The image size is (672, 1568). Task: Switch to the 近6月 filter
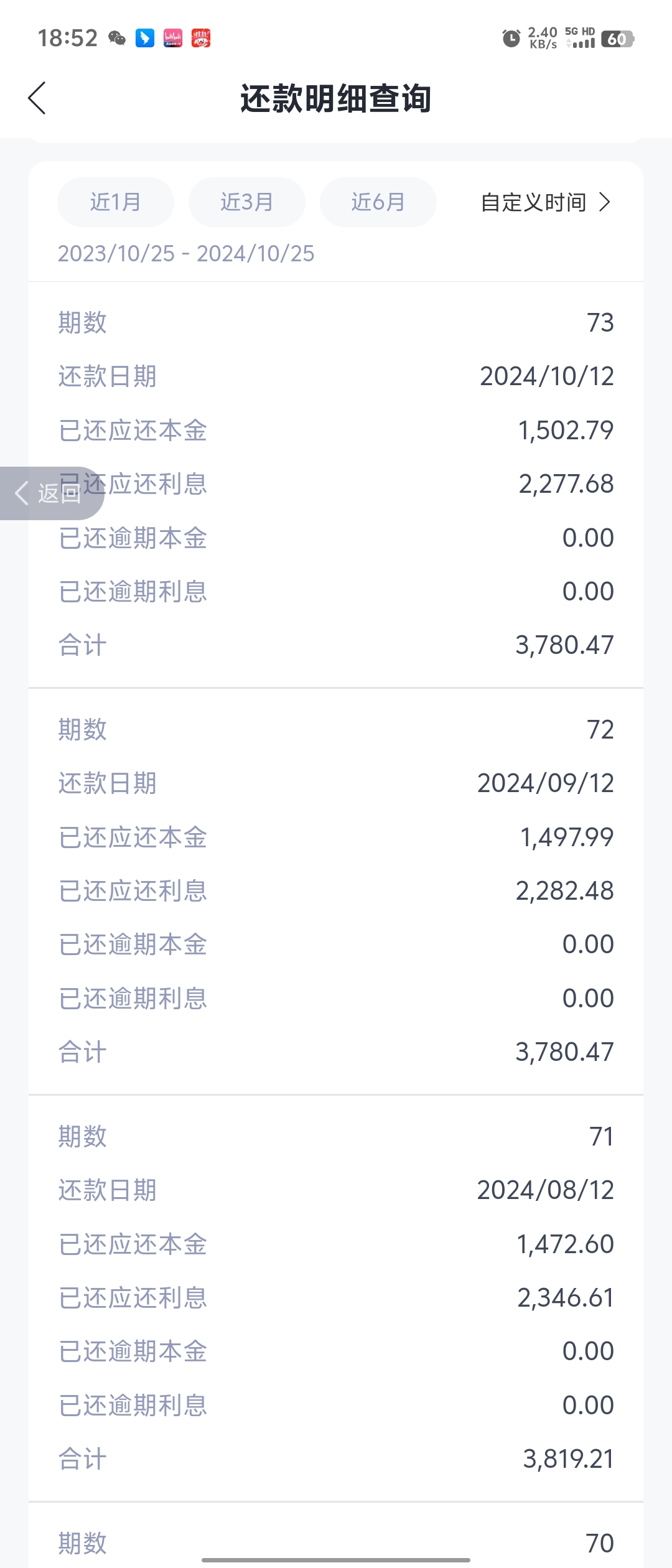[x=378, y=202]
